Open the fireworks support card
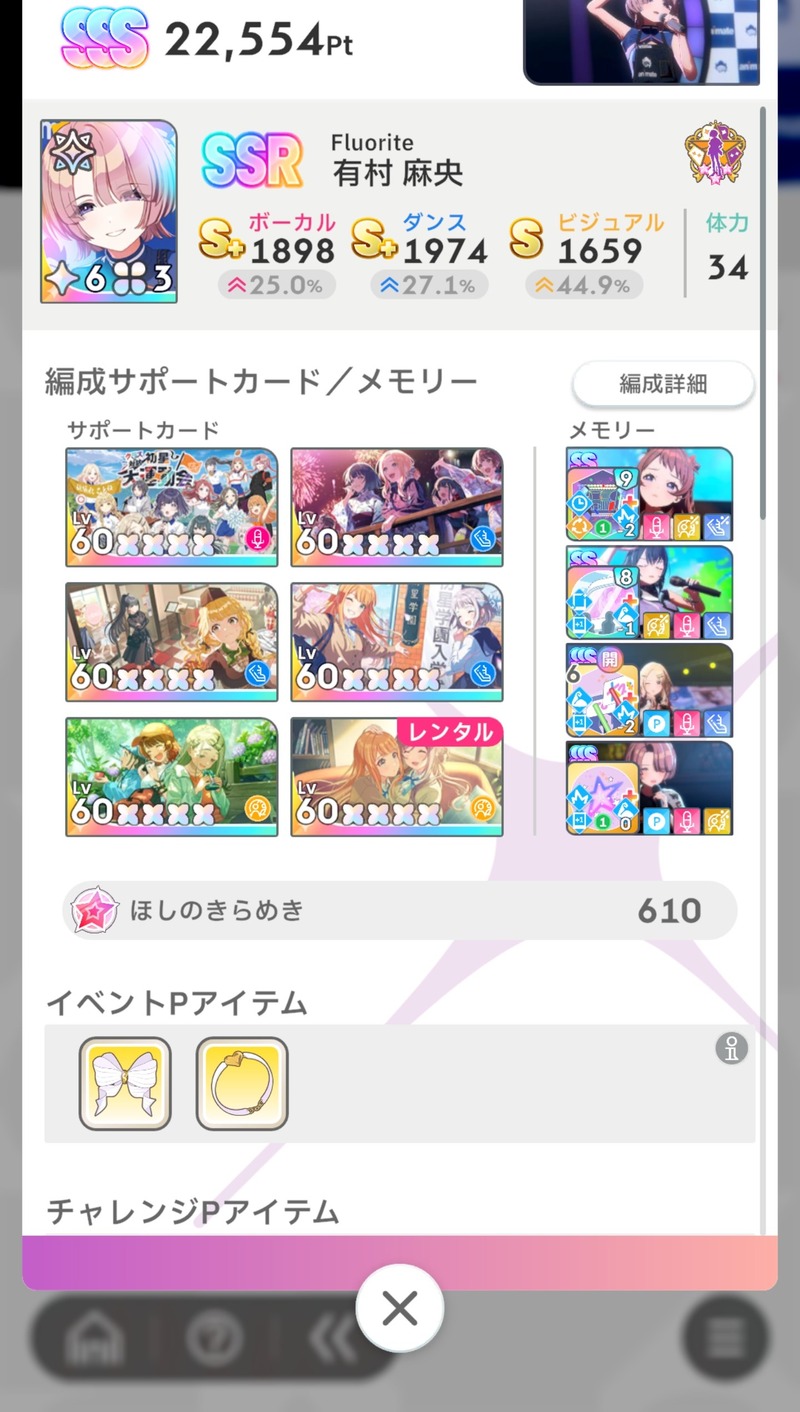The height and width of the screenshot is (1412, 800). 397,507
